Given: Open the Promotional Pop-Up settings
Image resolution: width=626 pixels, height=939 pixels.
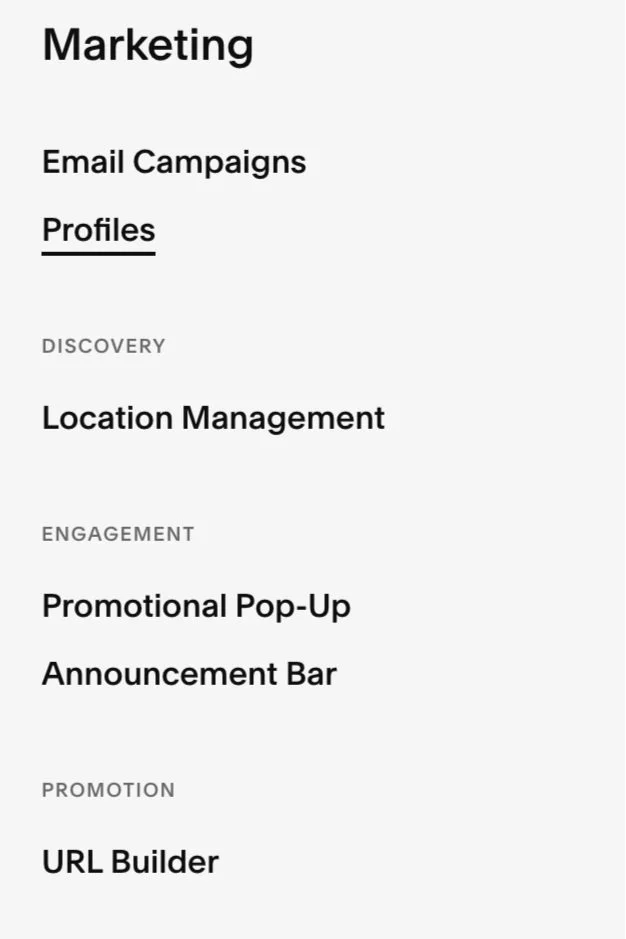Looking at the screenshot, I should pos(196,606).
